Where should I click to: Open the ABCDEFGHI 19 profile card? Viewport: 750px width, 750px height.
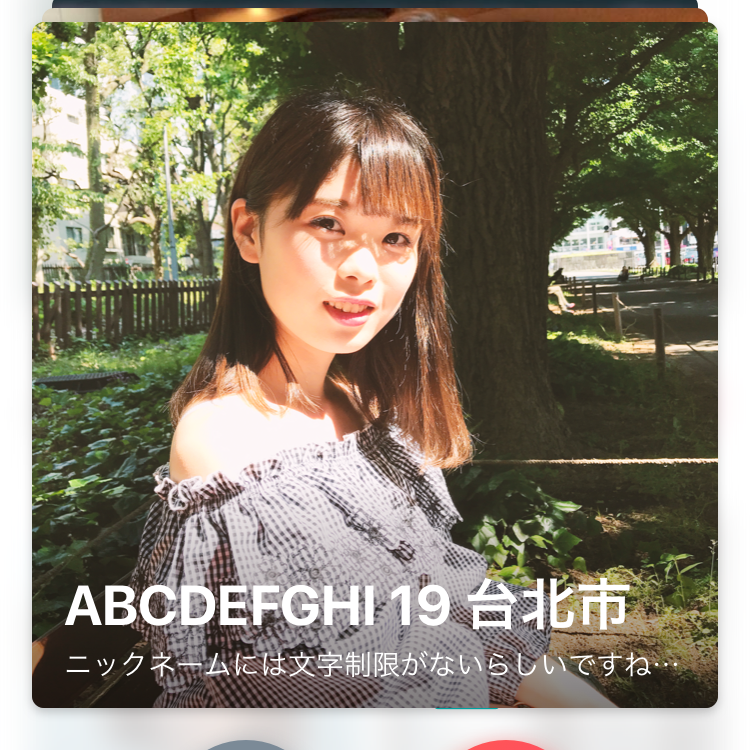point(375,364)
